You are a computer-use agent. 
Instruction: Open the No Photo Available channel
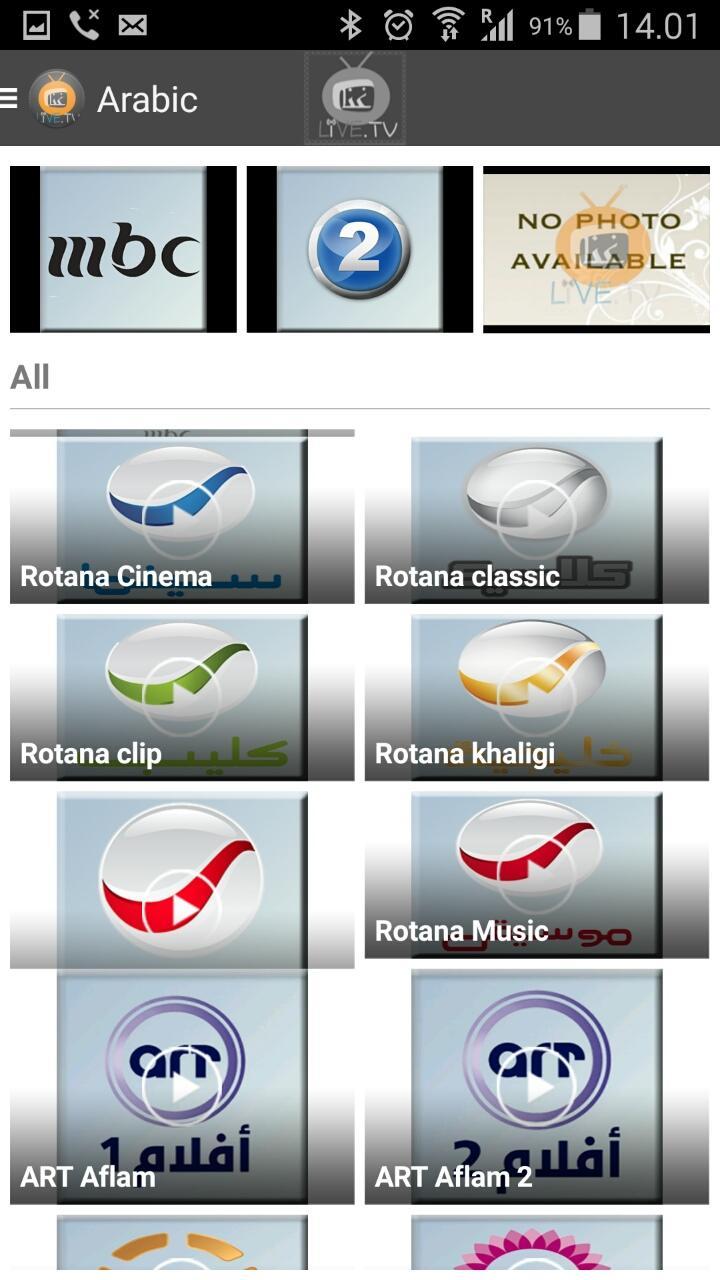pos(596,249)
